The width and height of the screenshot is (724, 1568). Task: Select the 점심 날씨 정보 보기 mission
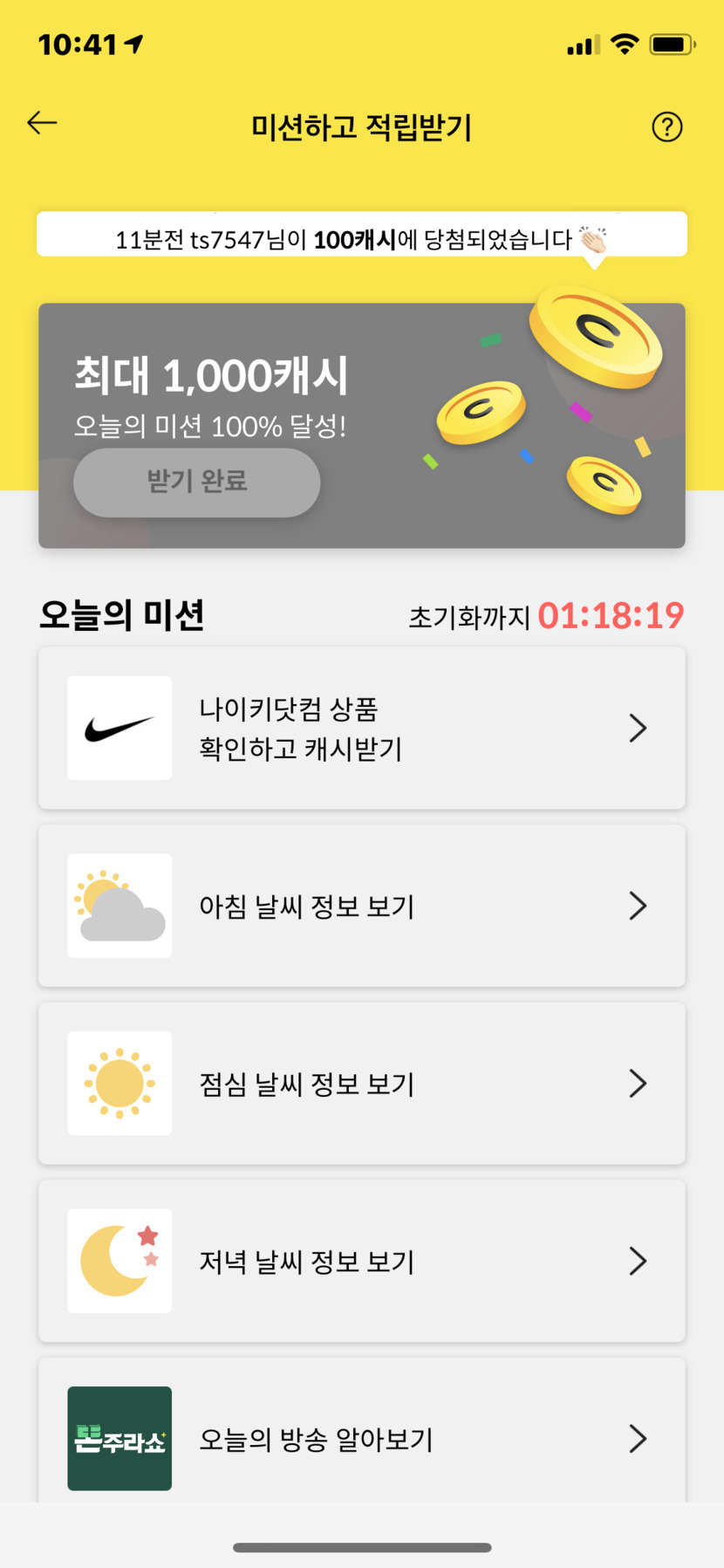361,1084
